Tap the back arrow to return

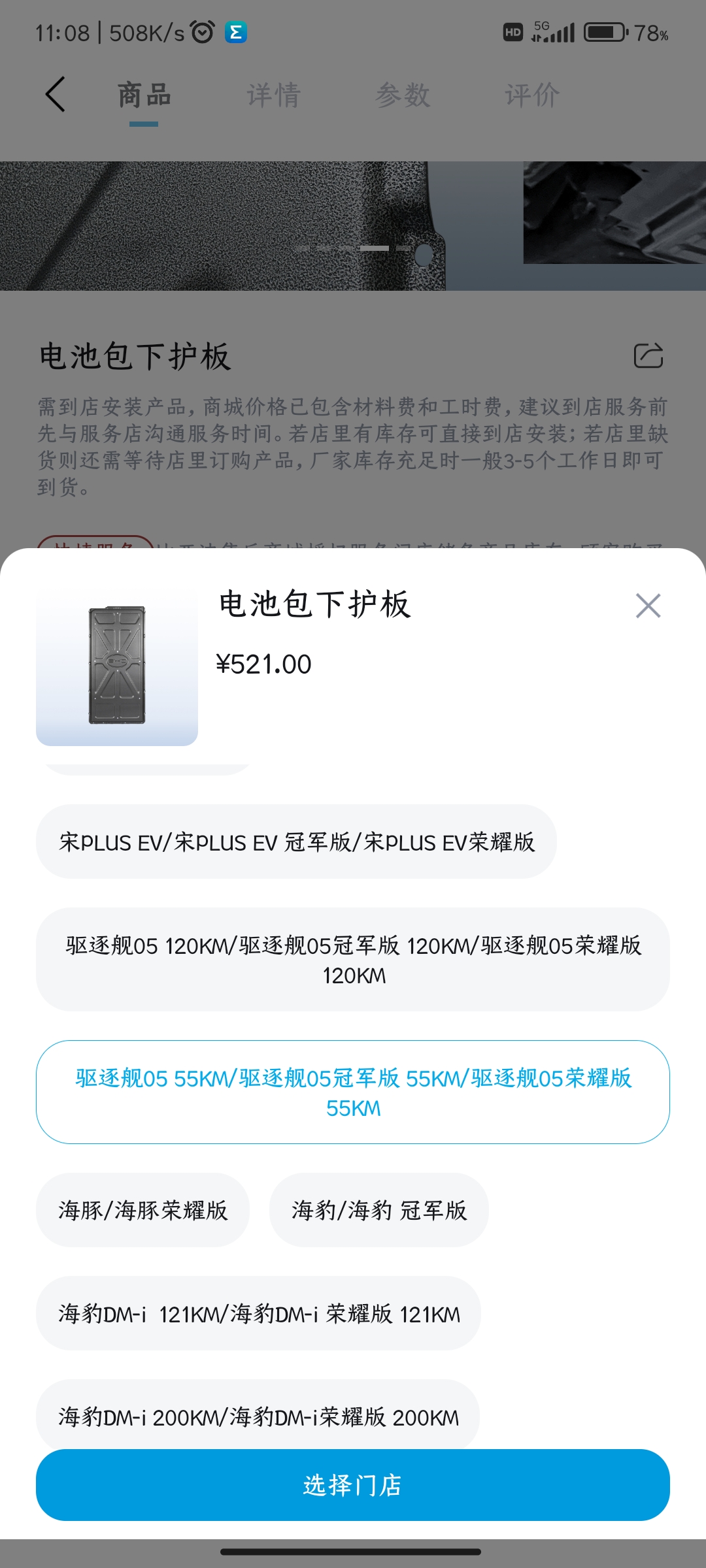[x=55, y=95]
